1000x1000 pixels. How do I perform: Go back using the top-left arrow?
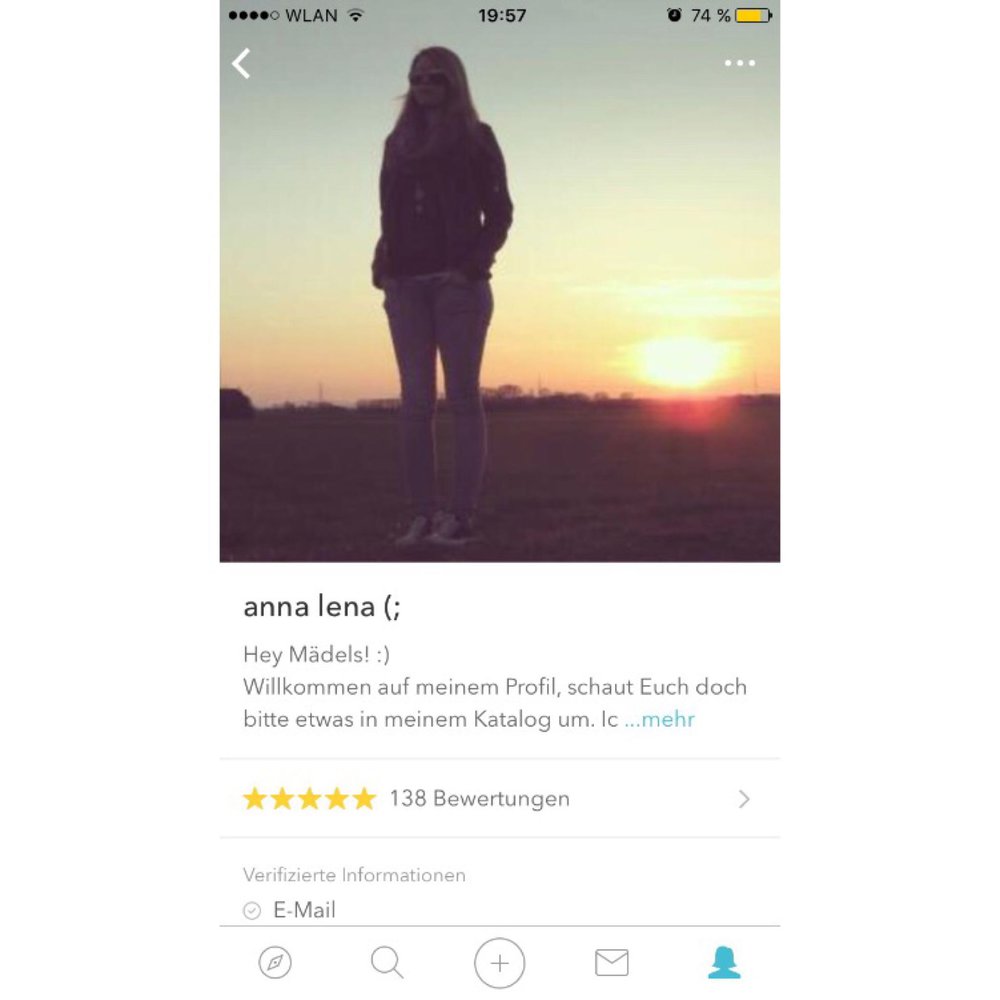coord(241,64)
